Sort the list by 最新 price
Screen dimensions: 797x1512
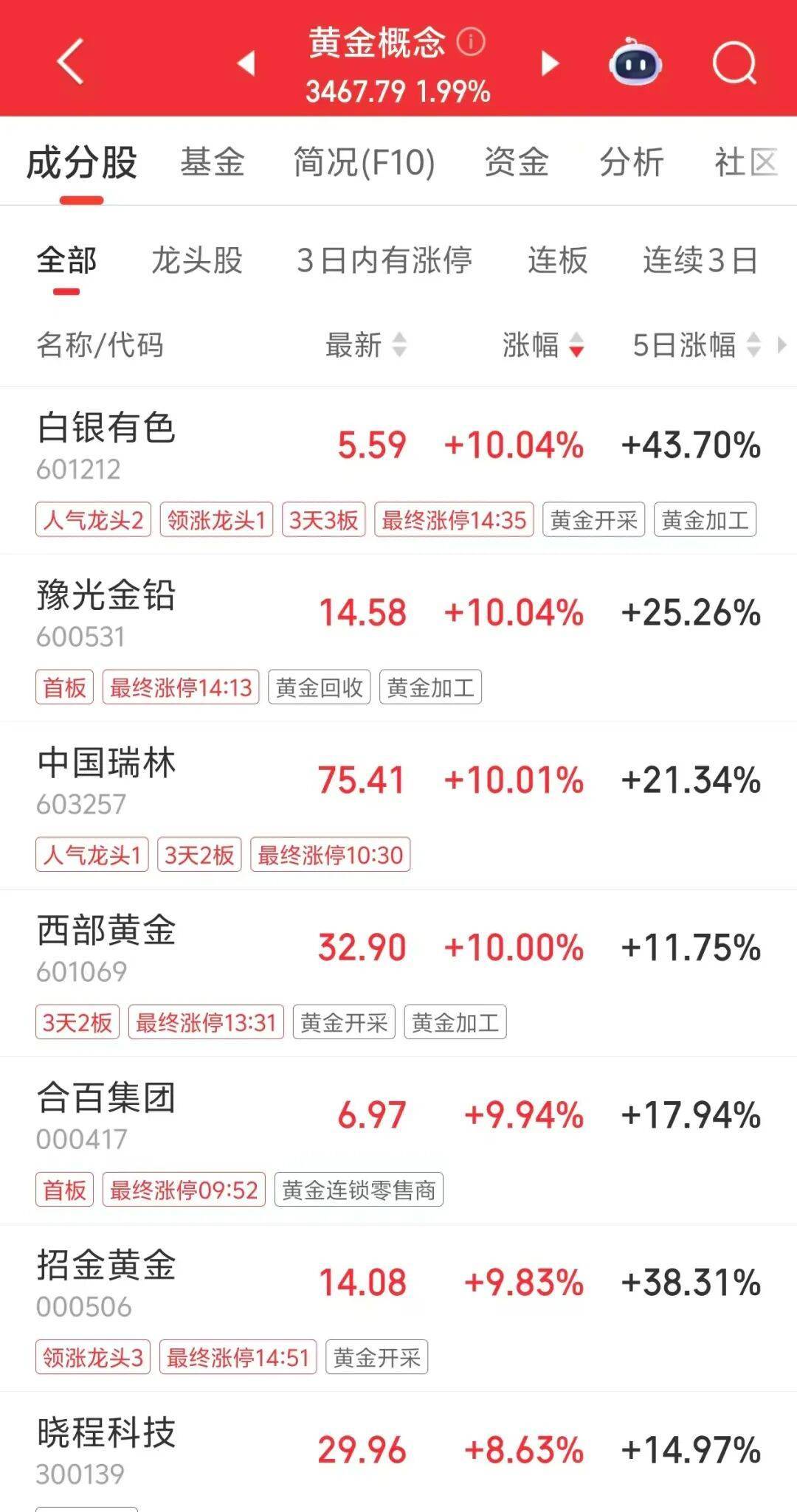click(x=365, y=345)
